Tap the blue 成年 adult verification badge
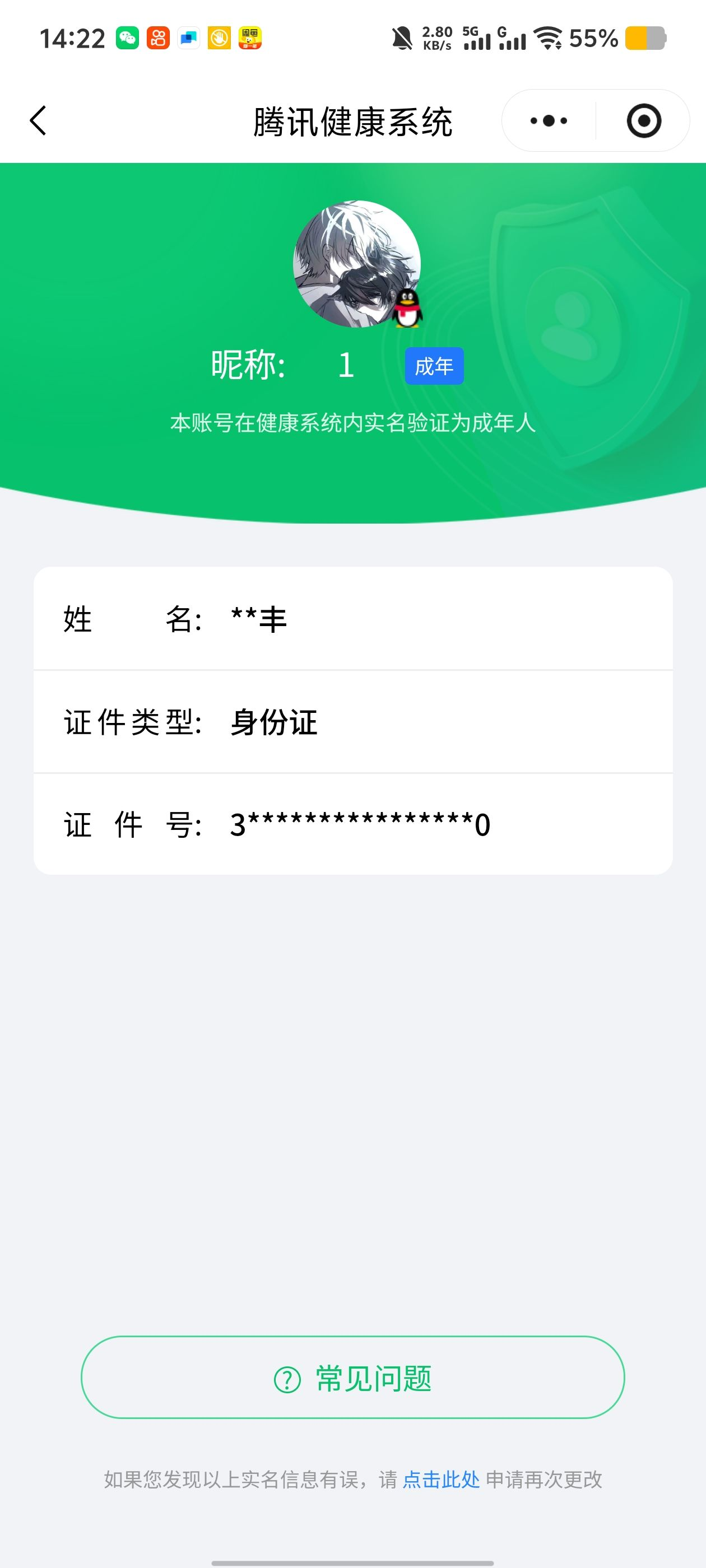 (434, 365)
